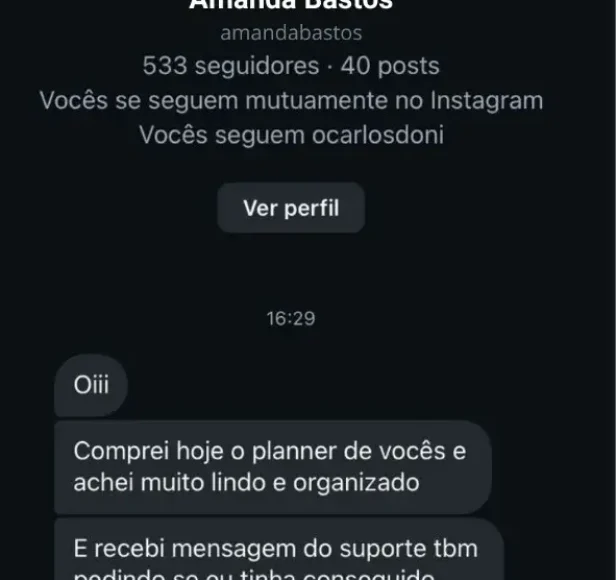616x580 pixels.
Task: Open Amanda Bastos's profile via Ver perfil
Action: (291, 209)
